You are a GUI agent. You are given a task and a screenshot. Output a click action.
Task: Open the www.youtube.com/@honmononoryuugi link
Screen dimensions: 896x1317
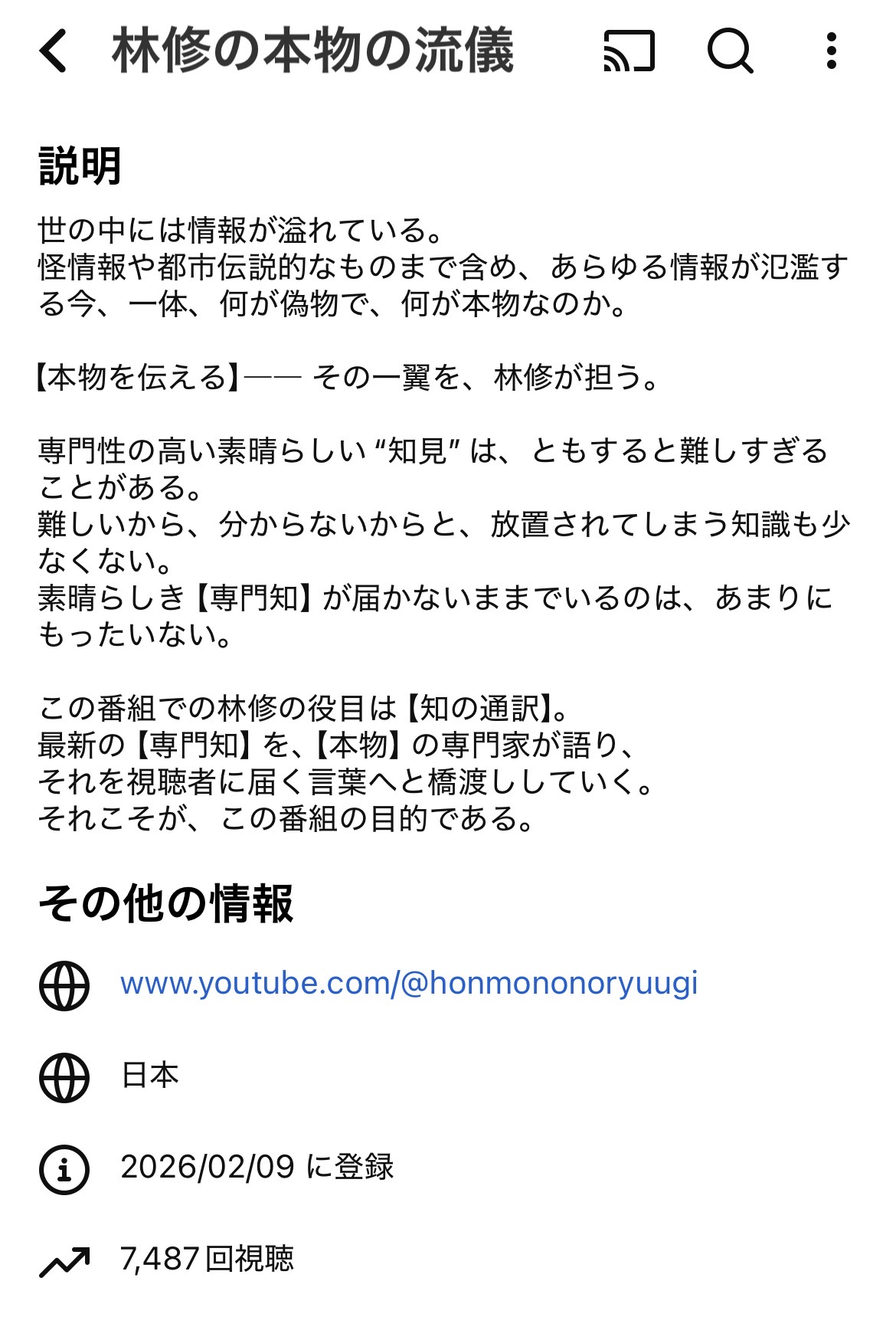click(409, 983)
